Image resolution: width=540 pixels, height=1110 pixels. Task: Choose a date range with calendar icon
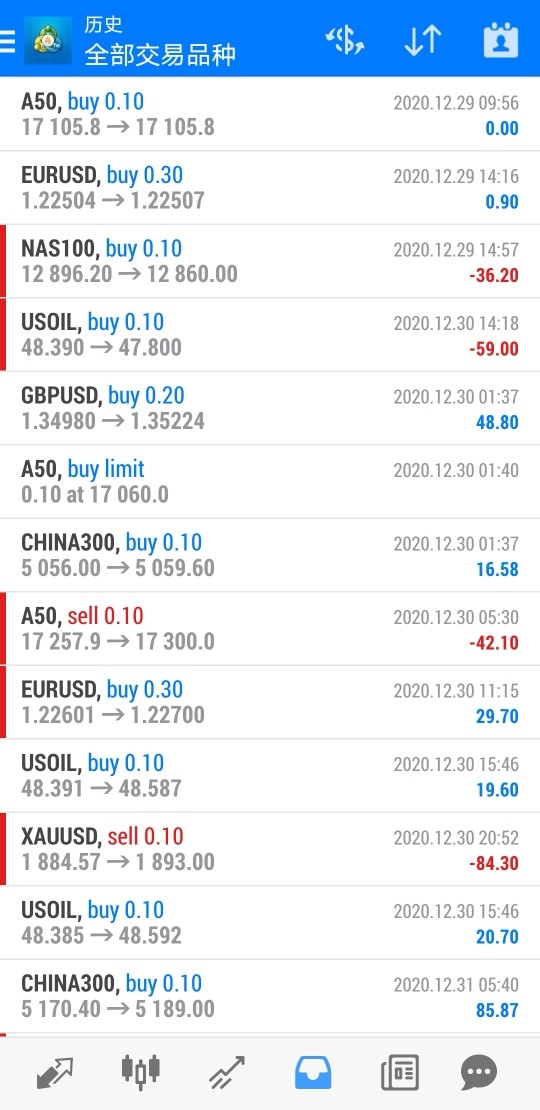tap(501, 41)
